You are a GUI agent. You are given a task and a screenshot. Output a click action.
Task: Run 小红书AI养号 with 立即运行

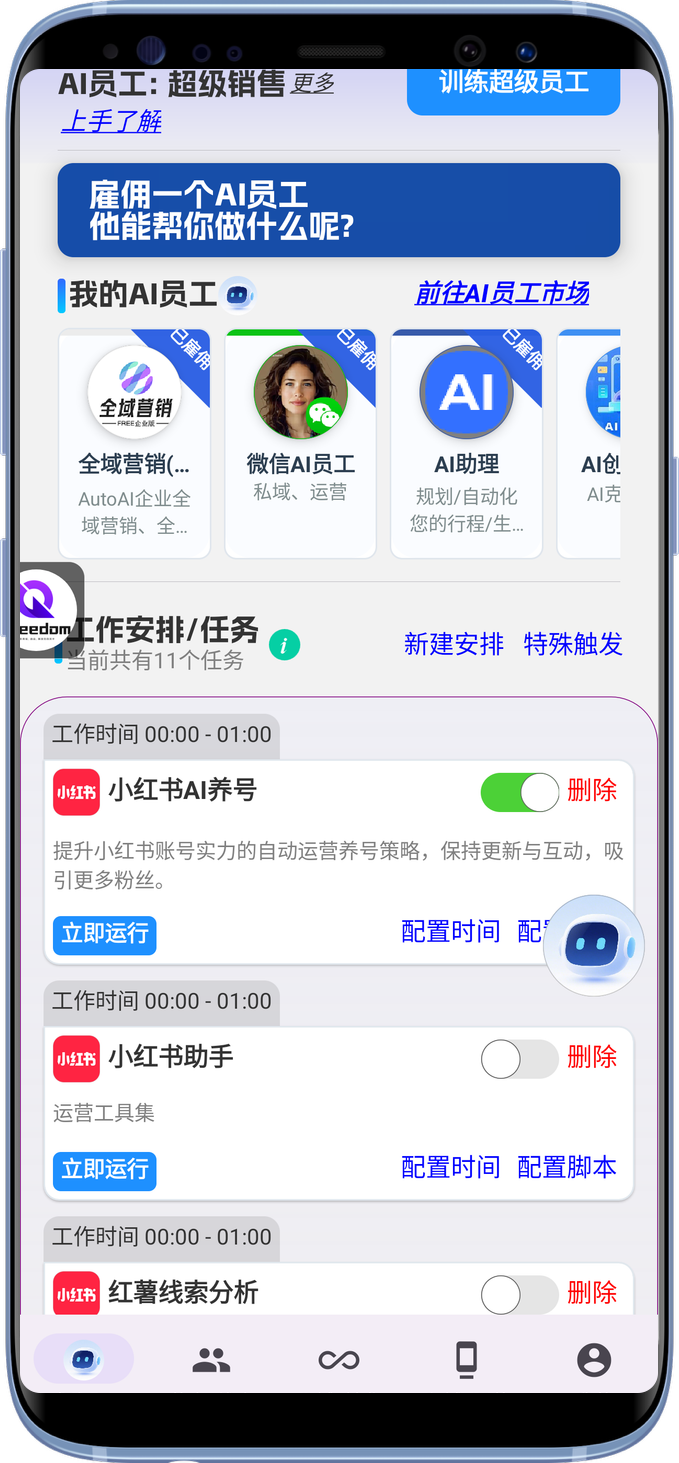pyautogui.click(x=104, y=934)
